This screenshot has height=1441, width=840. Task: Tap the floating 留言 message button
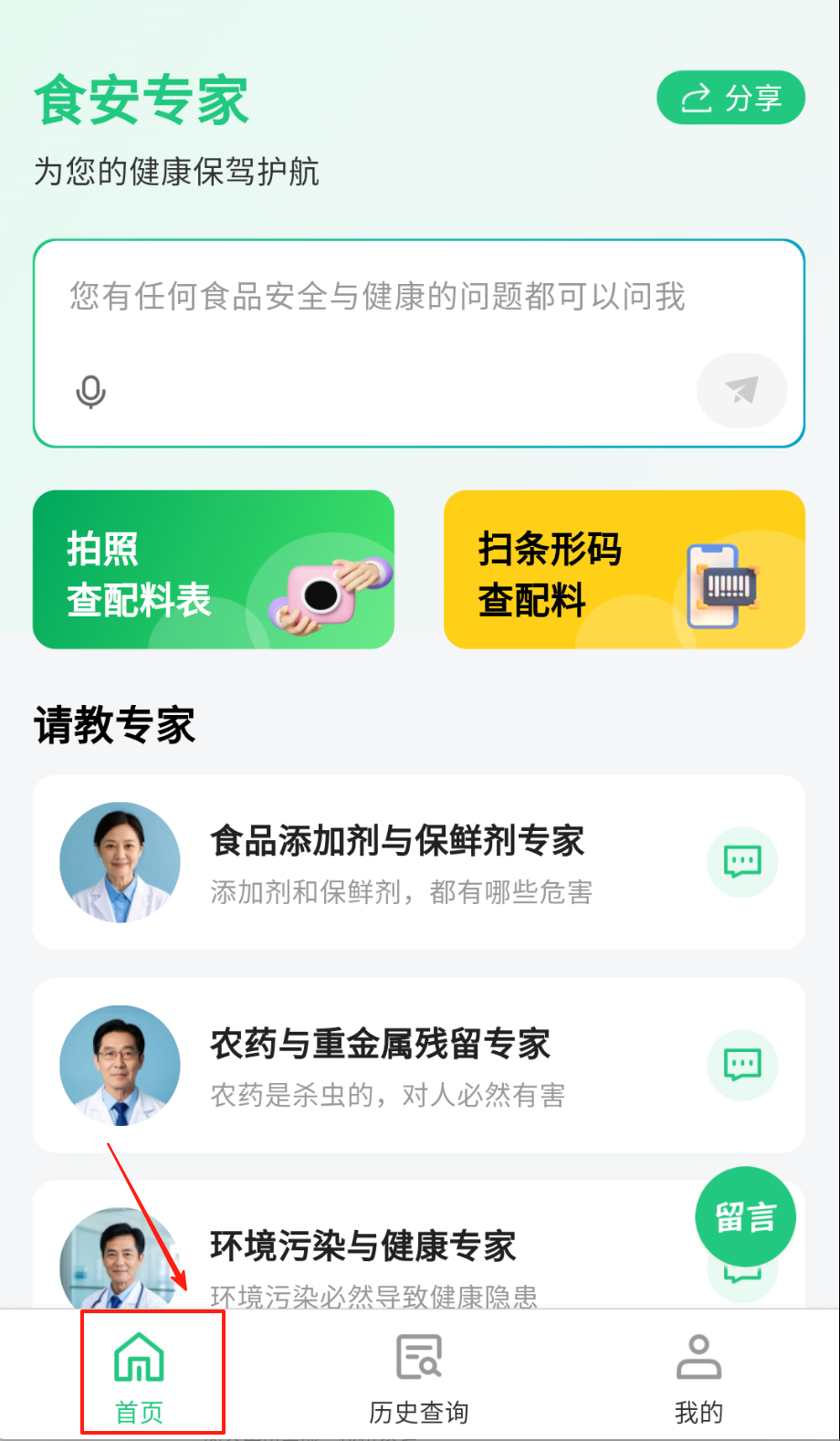tap(745, 1217)
